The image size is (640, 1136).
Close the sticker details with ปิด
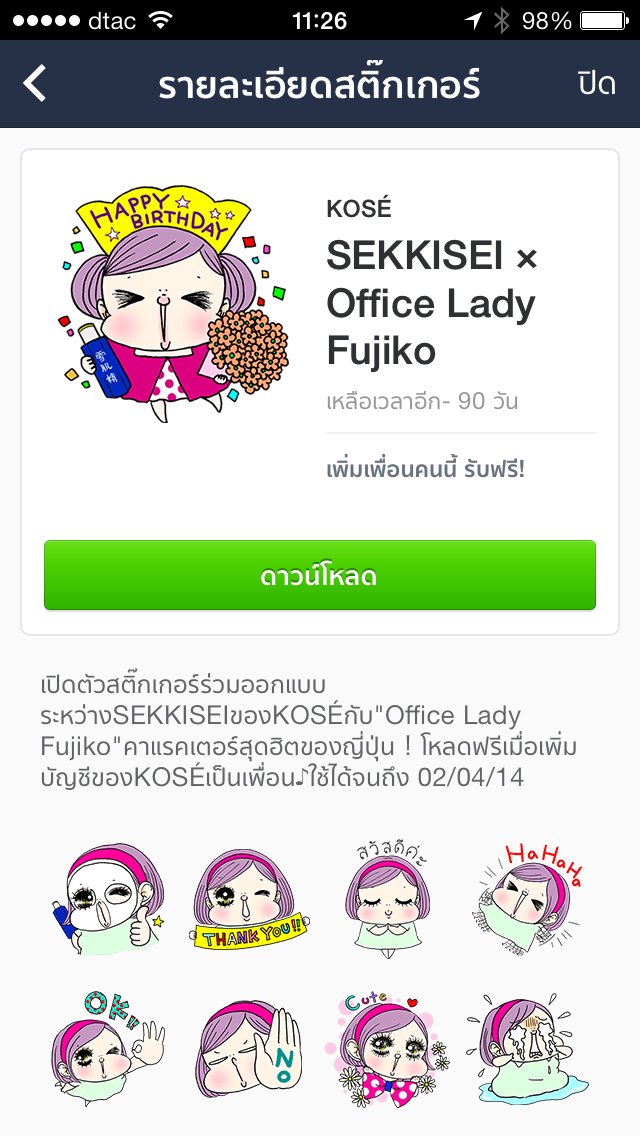(x=596, y=84)
